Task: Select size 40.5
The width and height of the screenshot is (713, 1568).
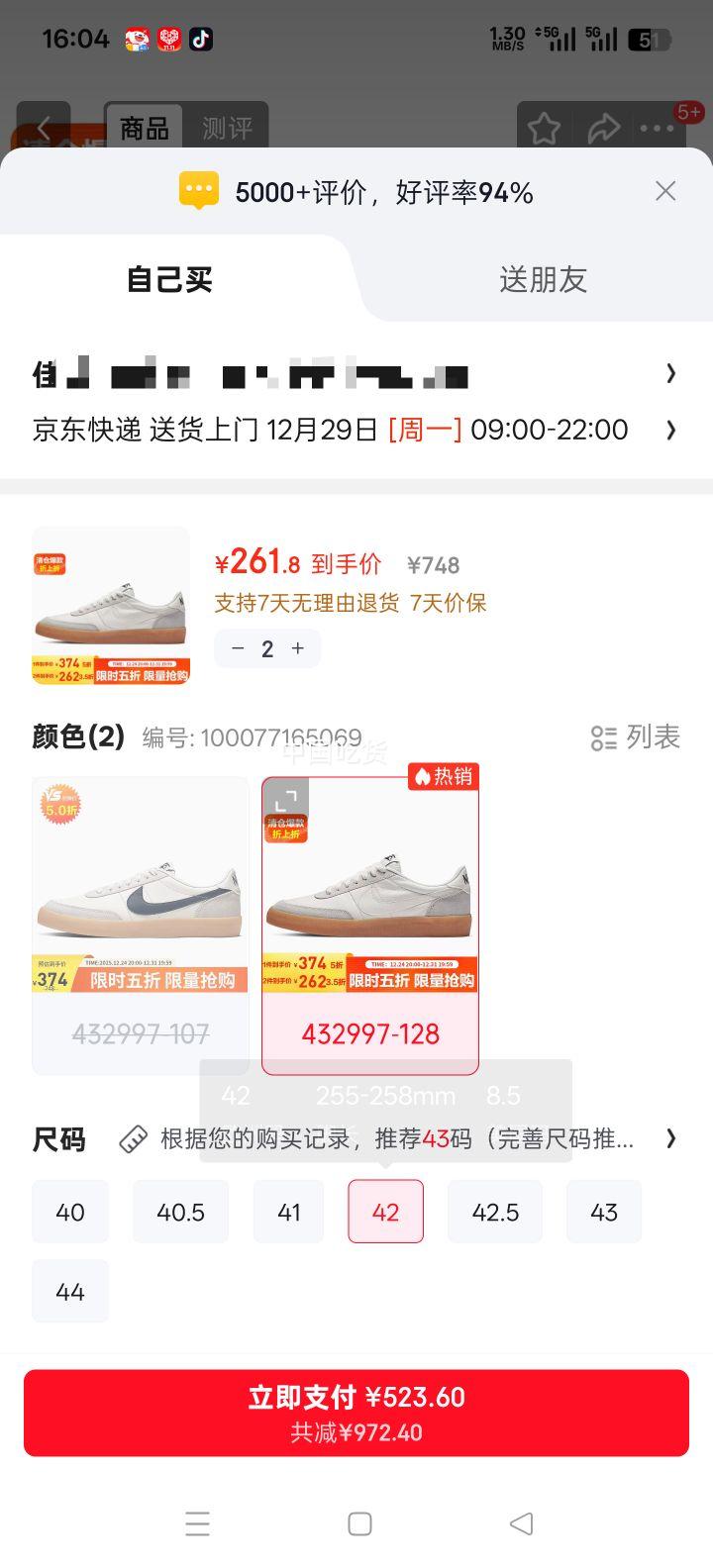Action: coord(180,1211)
